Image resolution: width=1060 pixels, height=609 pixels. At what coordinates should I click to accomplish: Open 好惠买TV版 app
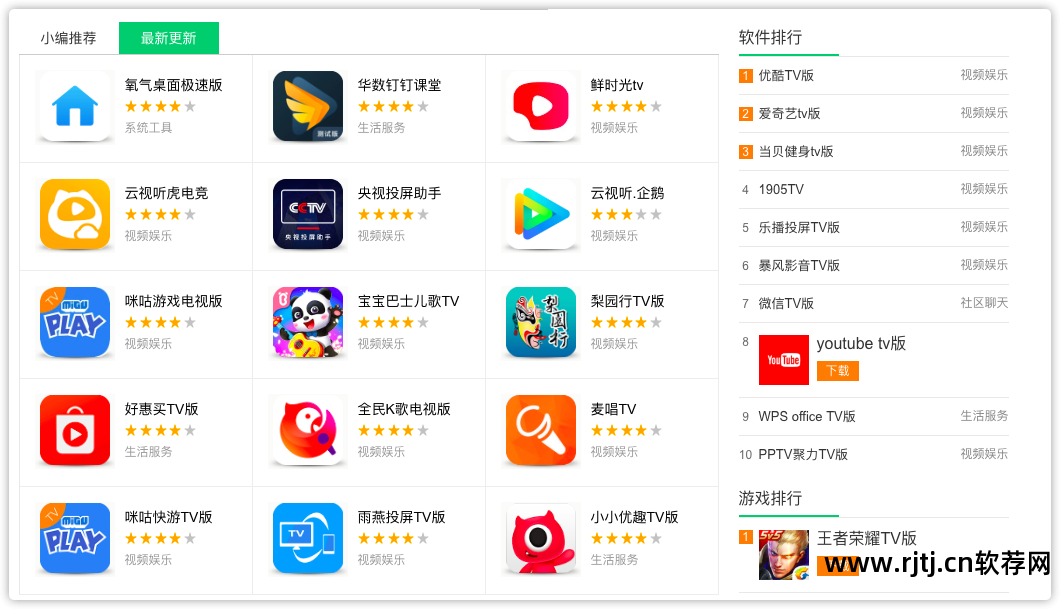click(161, 409)
